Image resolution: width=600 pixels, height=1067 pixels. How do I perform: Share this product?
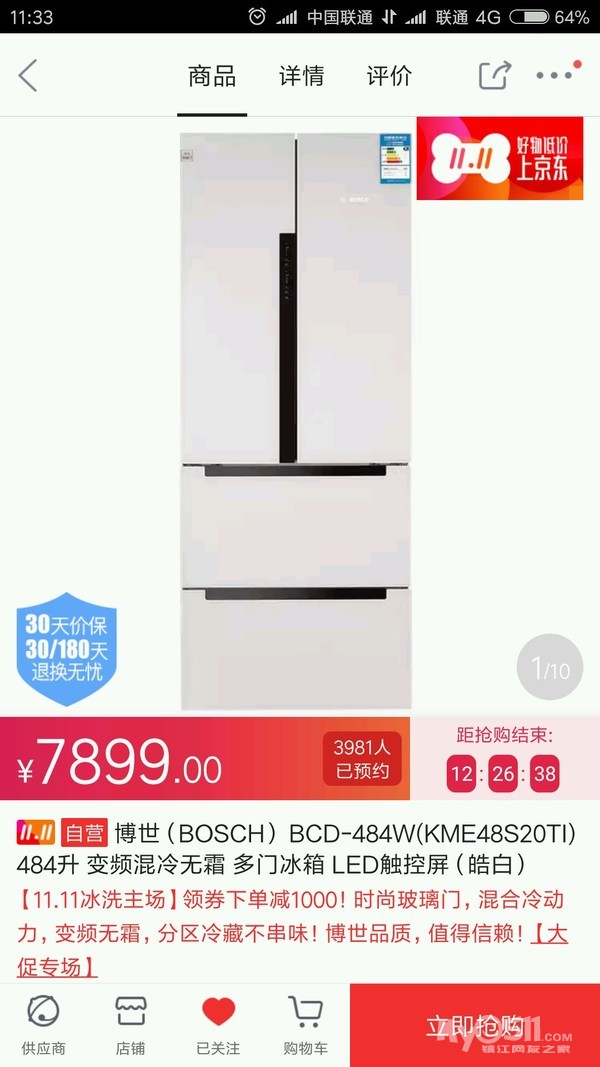(x=494, y=76)
